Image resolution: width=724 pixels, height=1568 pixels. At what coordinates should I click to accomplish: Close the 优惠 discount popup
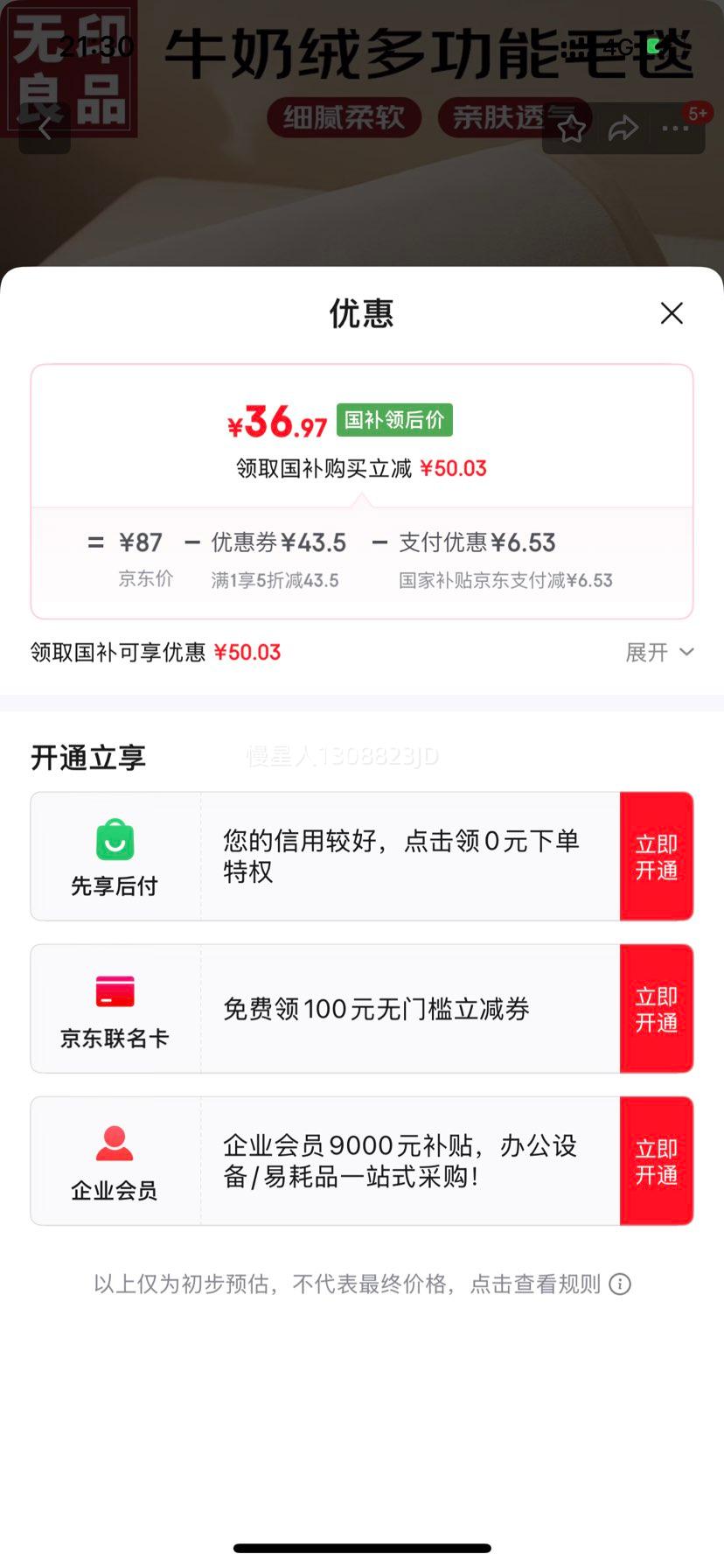coord(672,312)
